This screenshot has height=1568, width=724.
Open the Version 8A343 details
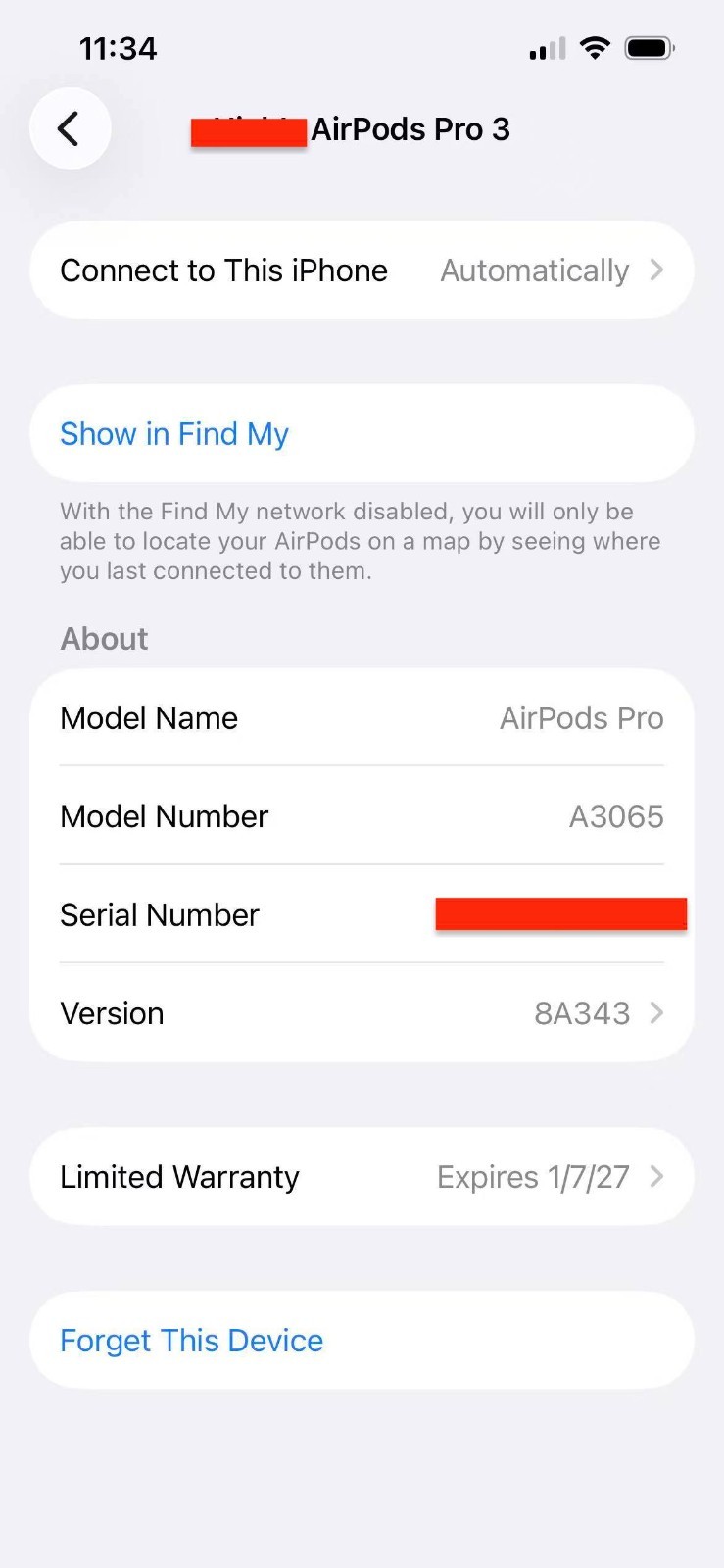coord(362,1013)
